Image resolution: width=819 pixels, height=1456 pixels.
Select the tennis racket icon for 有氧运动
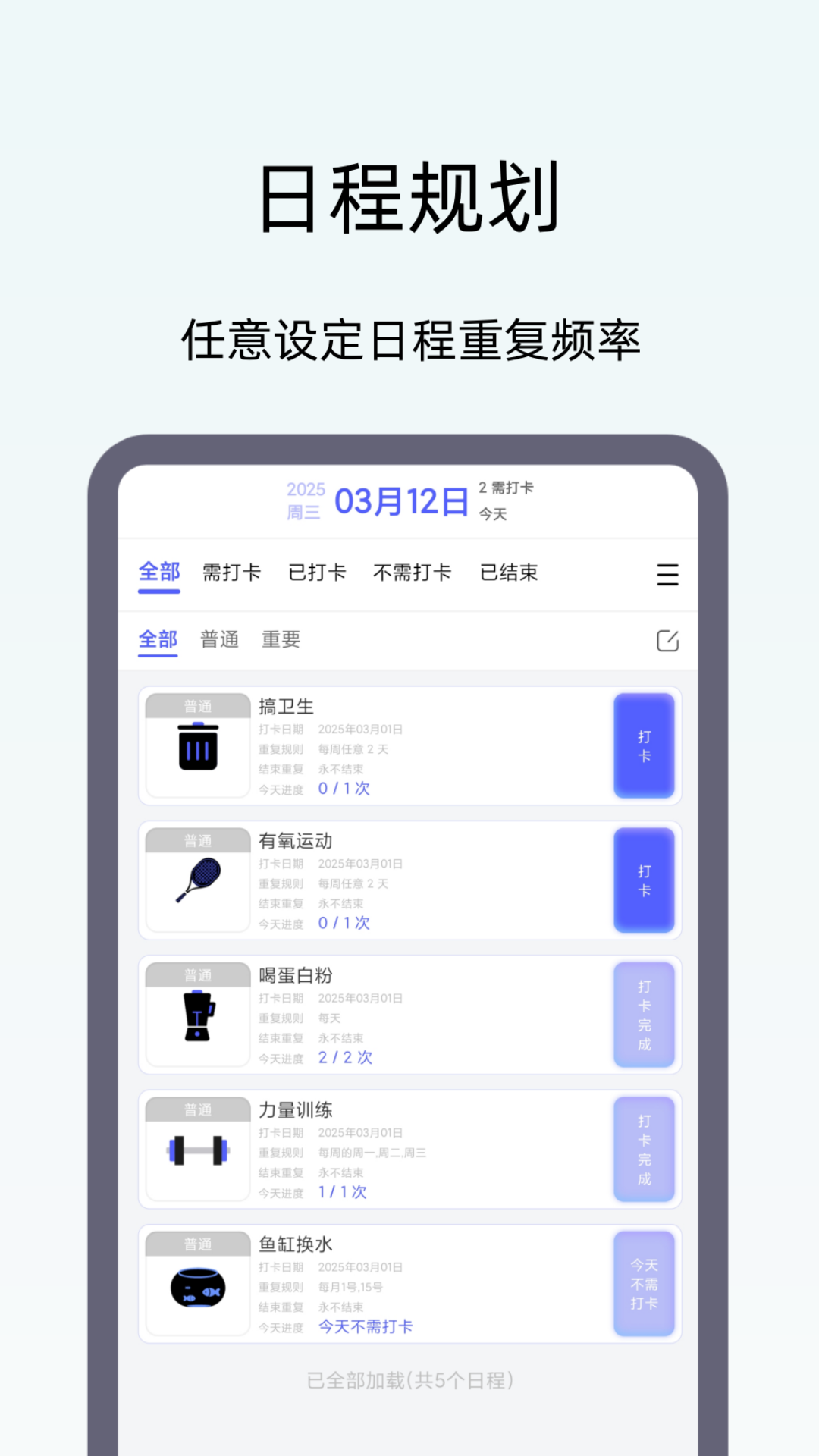(197, 883)
